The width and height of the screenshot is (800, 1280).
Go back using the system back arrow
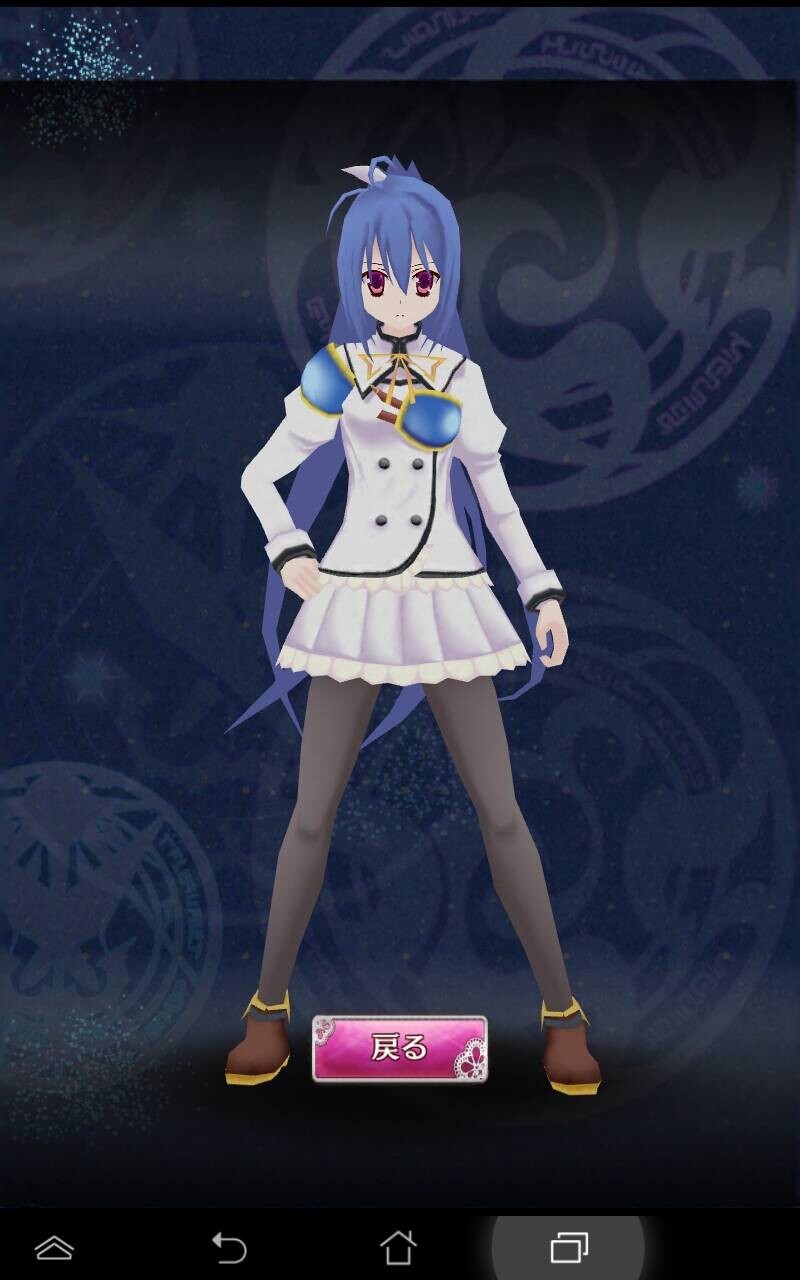click(229, 1247)
